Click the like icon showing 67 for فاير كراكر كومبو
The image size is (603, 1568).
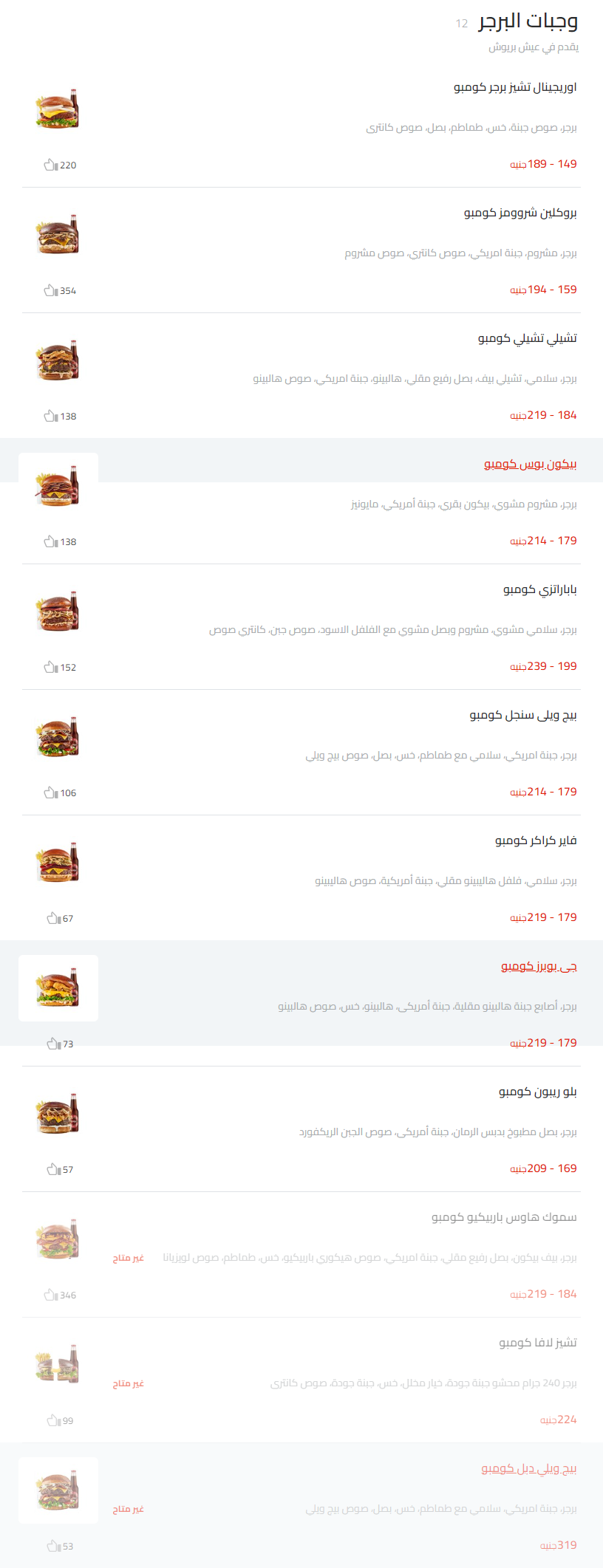coord(52,918)
